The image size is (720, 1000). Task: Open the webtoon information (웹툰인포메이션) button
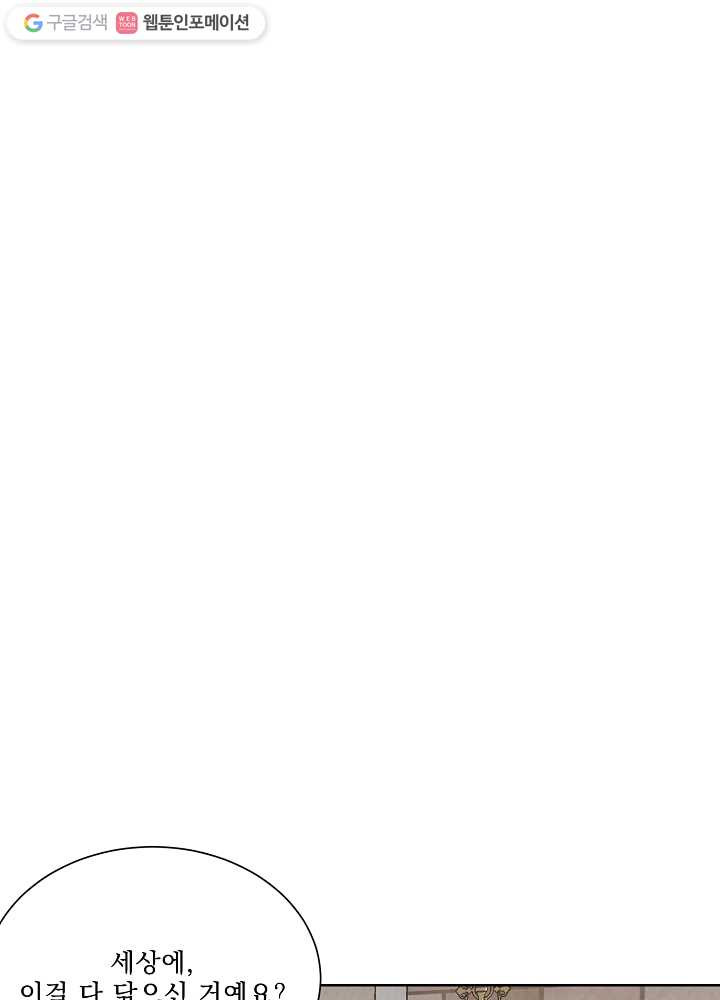tap(185, 23)
